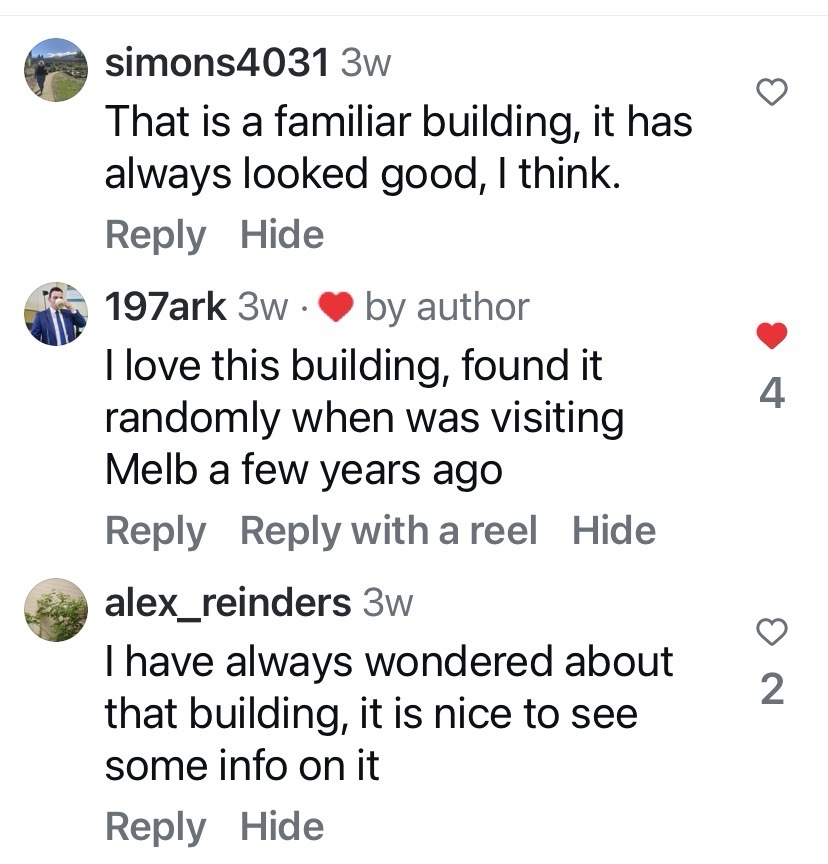
Task: Reply with a reel to 197ark
Action: [x=388, y=531]
